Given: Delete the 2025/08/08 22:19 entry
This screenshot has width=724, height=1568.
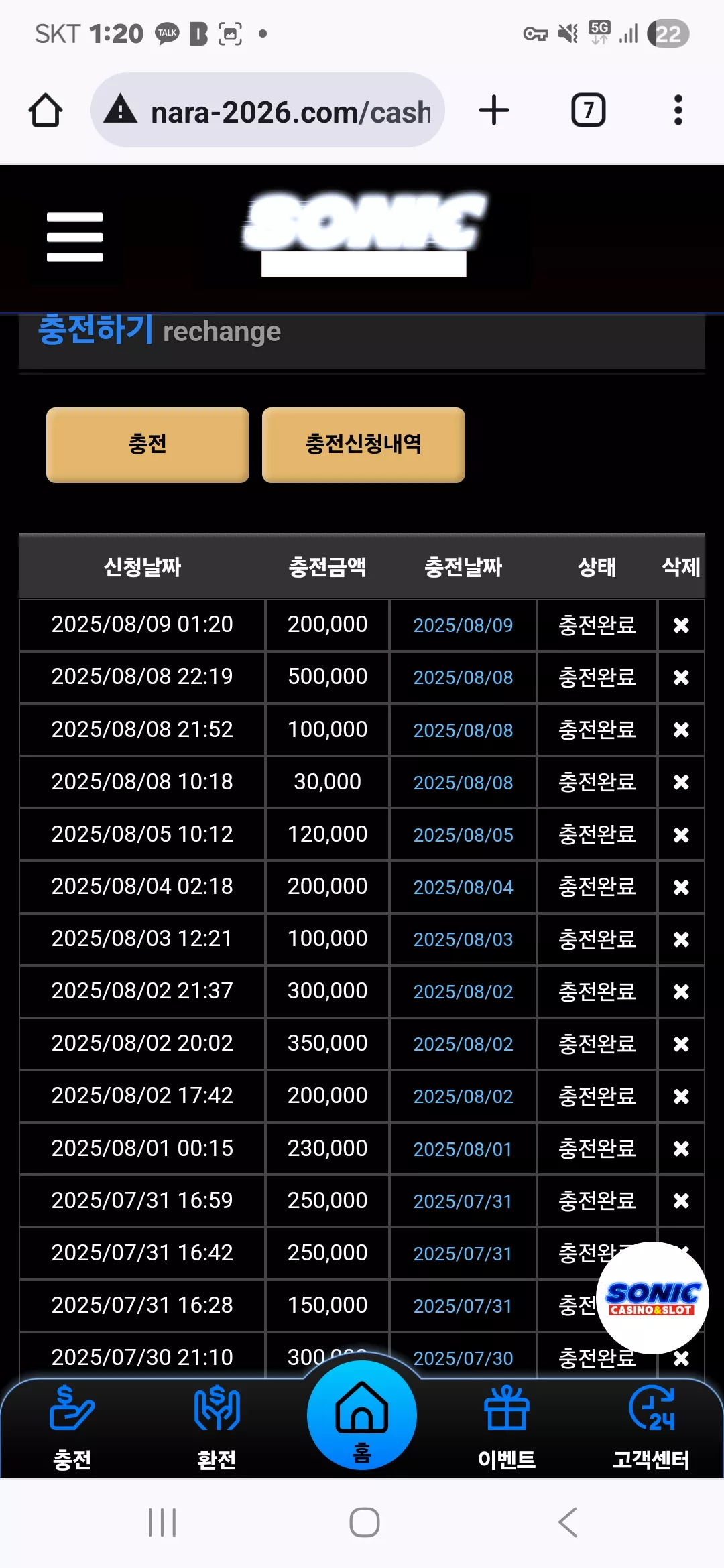Looking at the screenshot, I should click(x=681, y=677).
